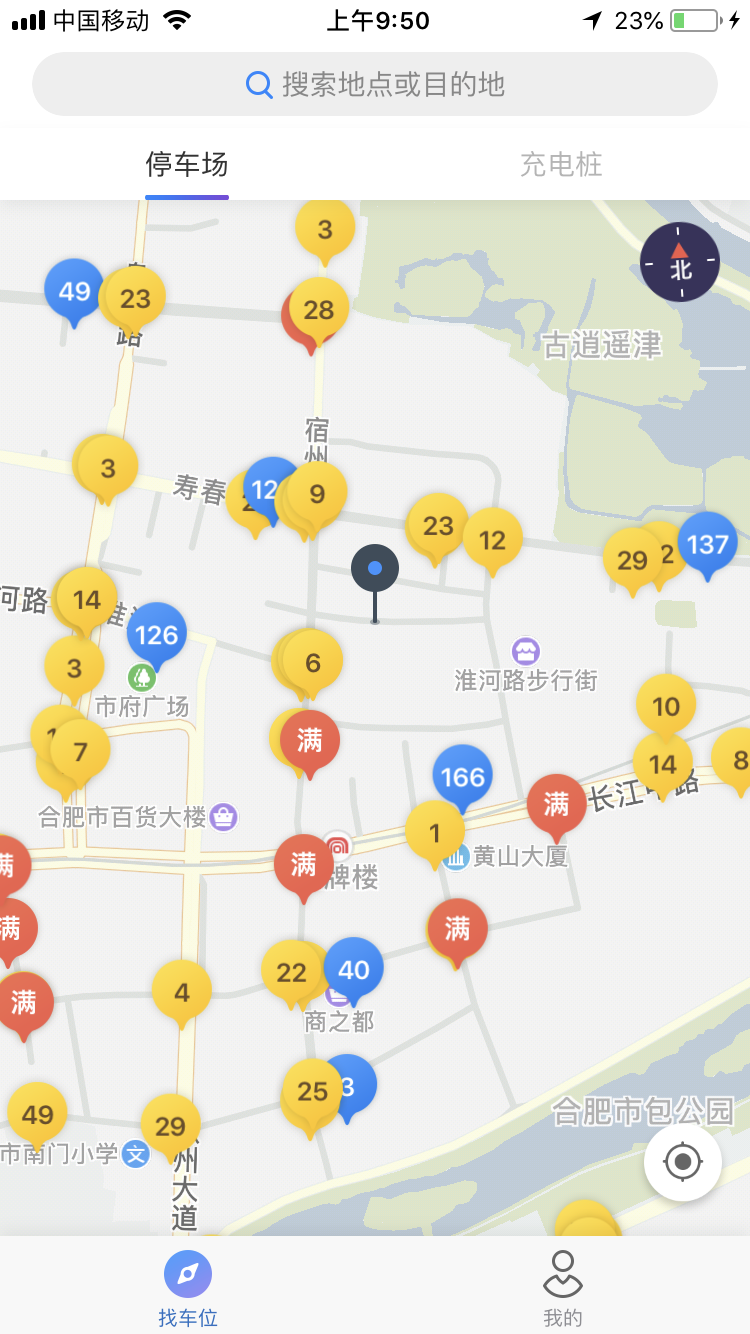
Task: Select the blue 137 parking marker
Action: pos(708,543)
